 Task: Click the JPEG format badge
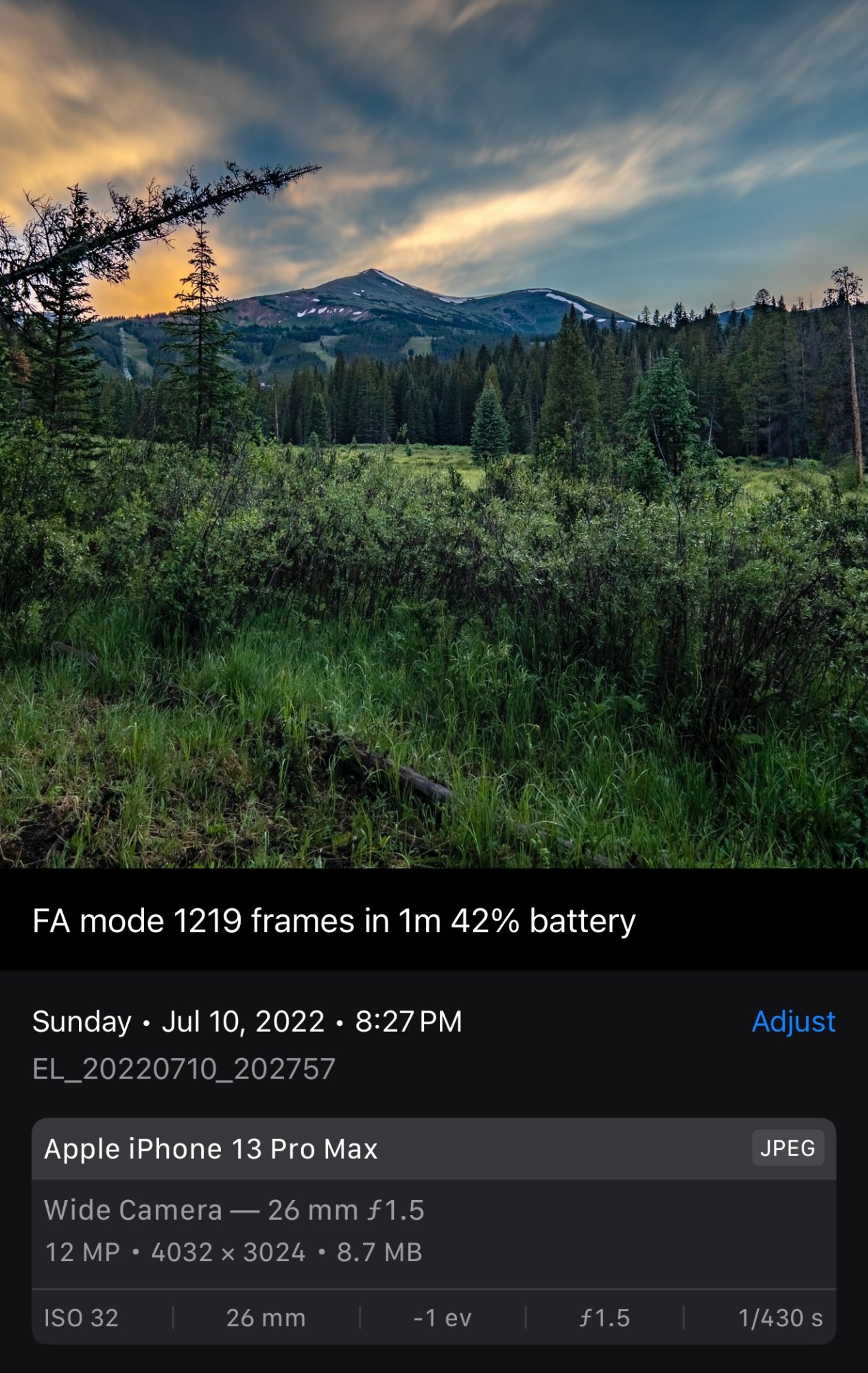(x=788, y=1149)
